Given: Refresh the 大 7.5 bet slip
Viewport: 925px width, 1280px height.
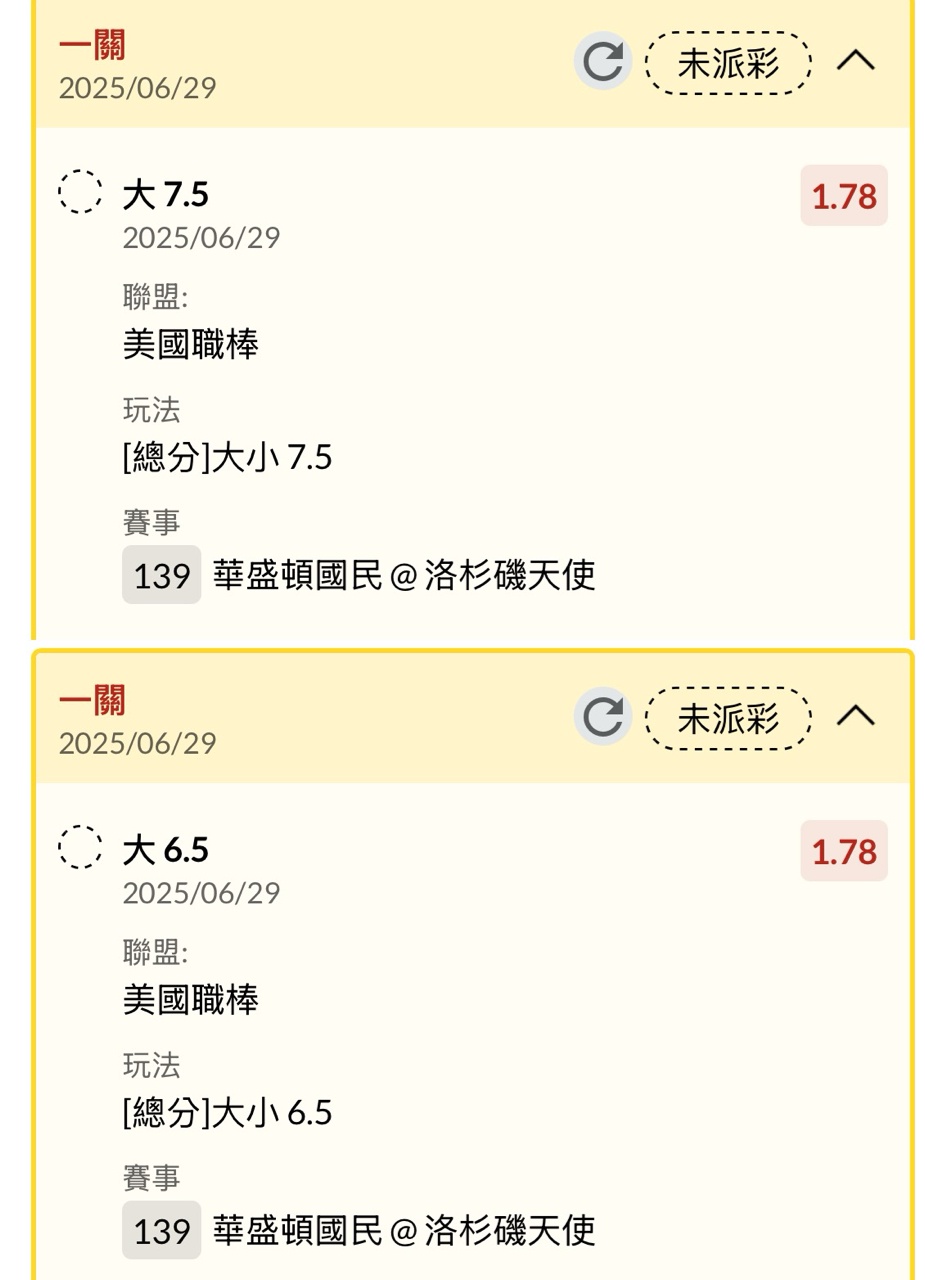Looking at the screenshot, I should coord(603,62).
